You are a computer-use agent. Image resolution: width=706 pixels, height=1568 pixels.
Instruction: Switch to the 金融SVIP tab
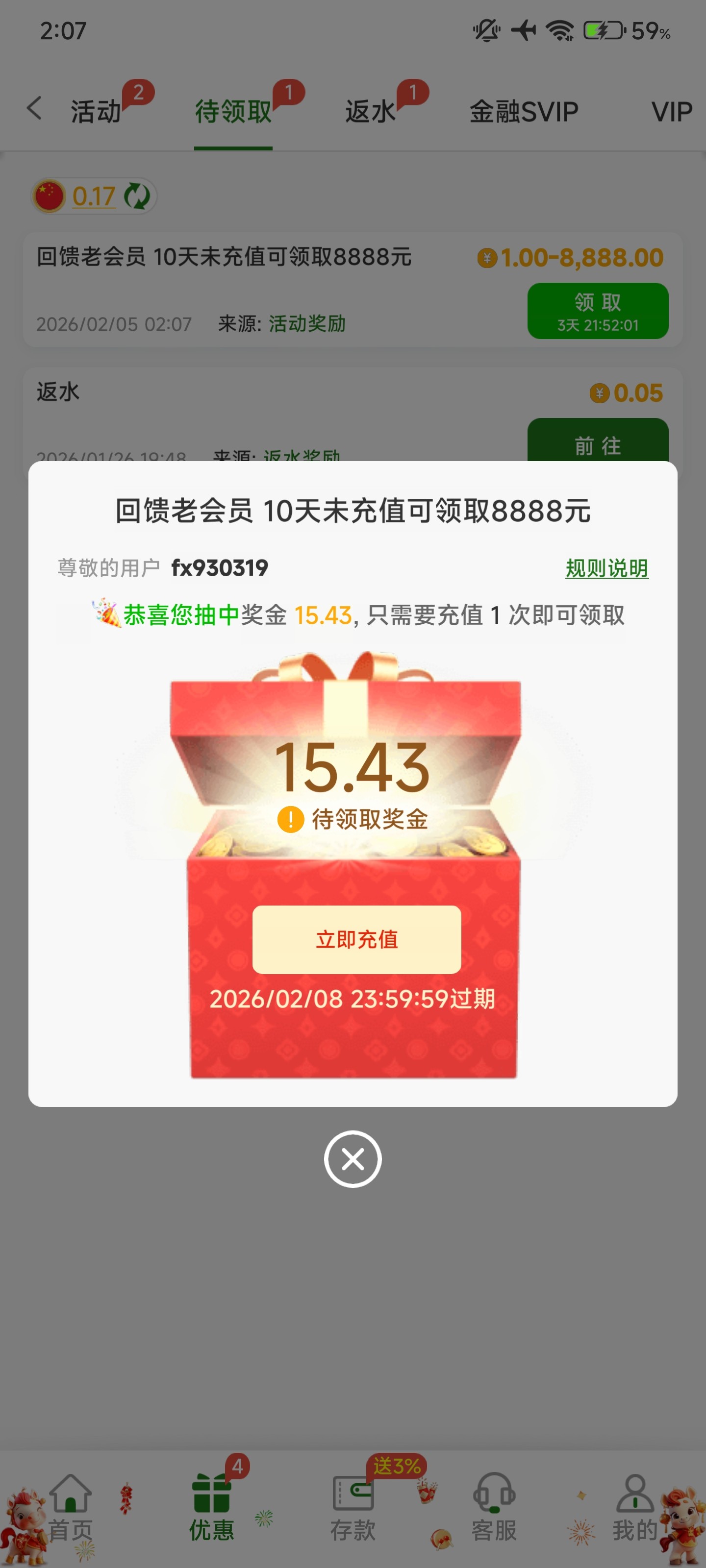coord(524,111)
